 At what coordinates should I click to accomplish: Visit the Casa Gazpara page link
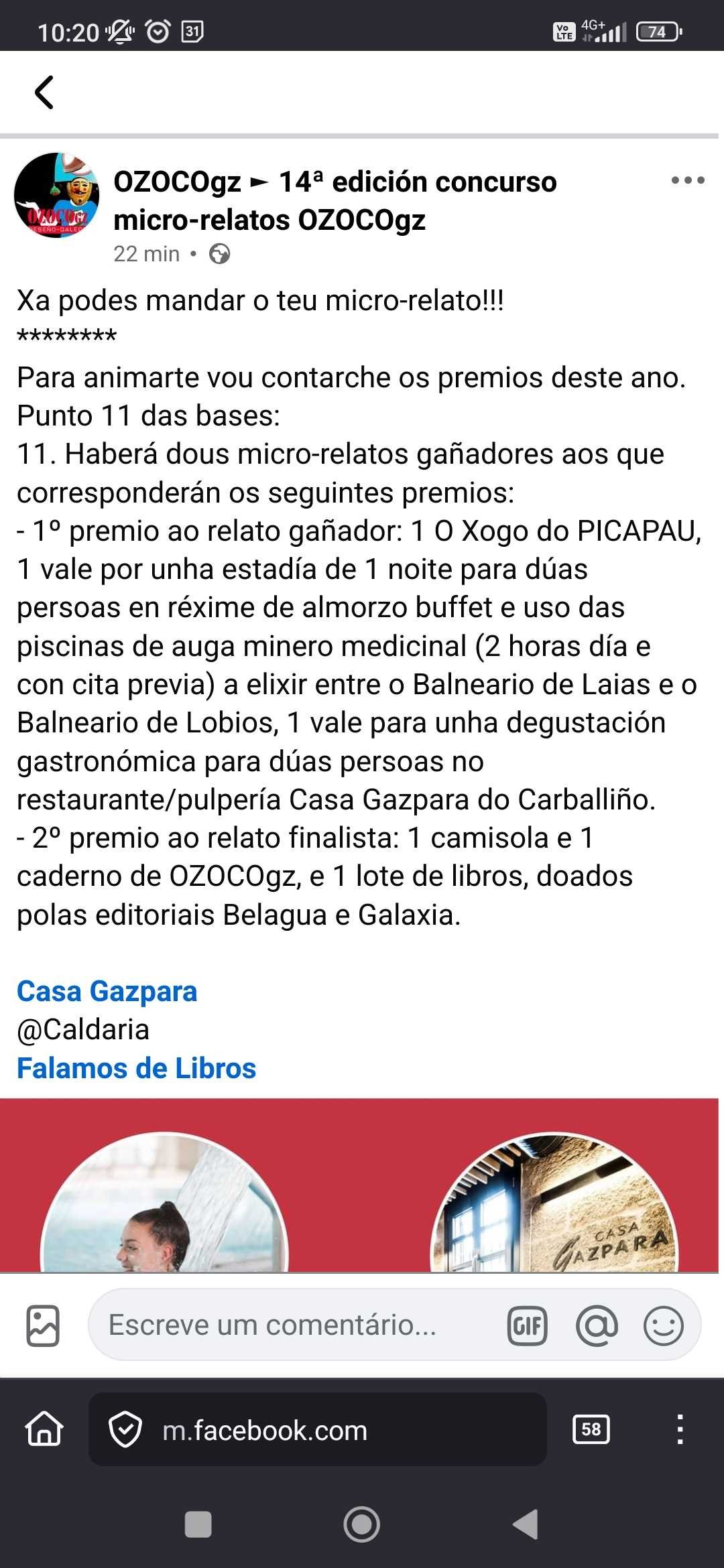tap(107, 992)
